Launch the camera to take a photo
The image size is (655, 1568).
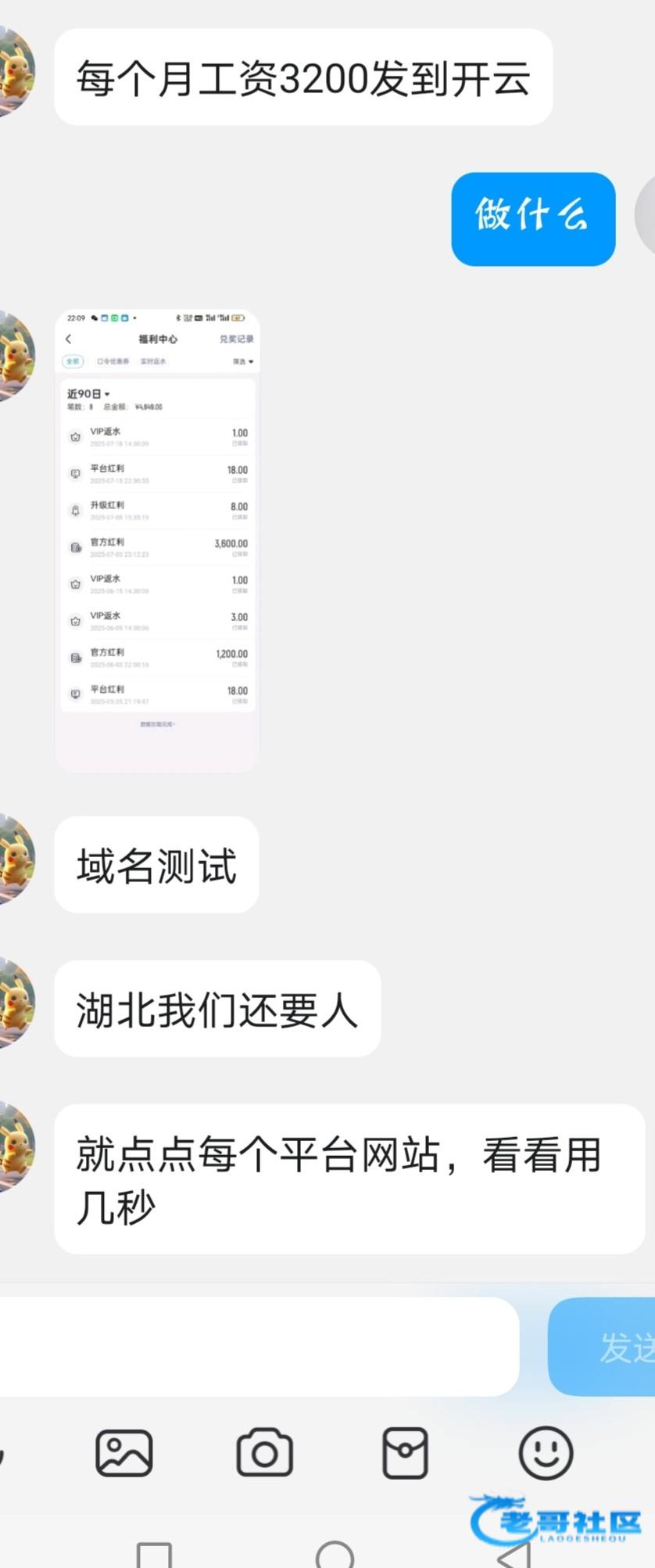[x=265, y=1453]
